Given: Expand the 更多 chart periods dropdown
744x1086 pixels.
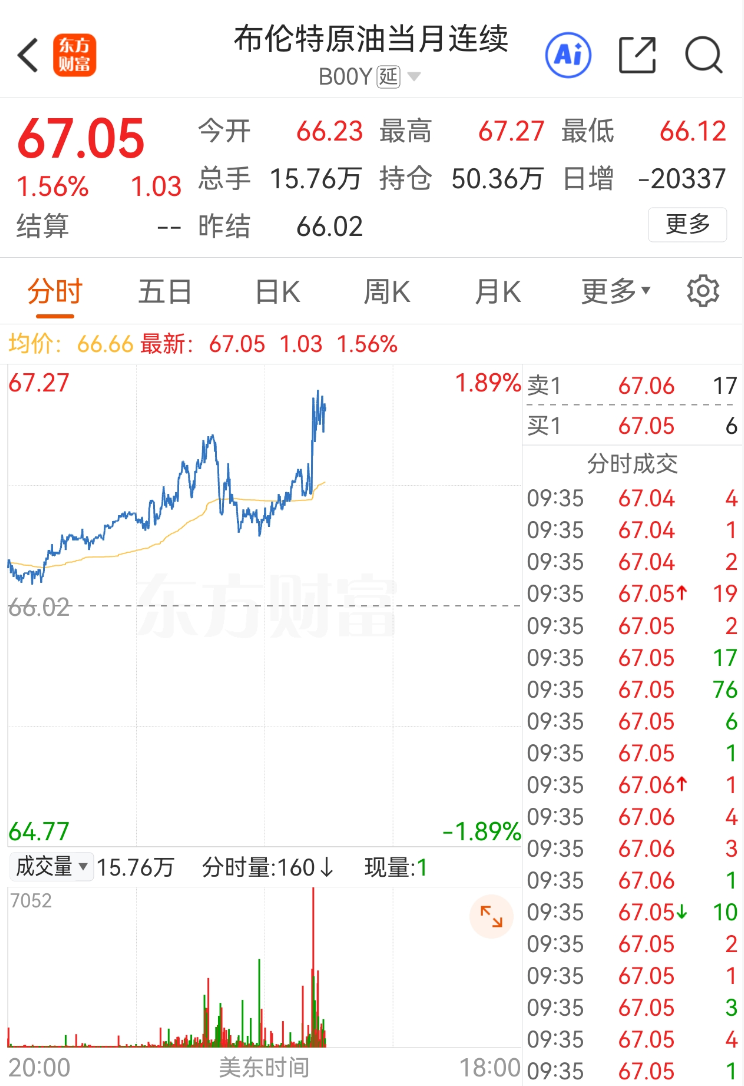Looking at the screenshot, I should click(616, 292).
